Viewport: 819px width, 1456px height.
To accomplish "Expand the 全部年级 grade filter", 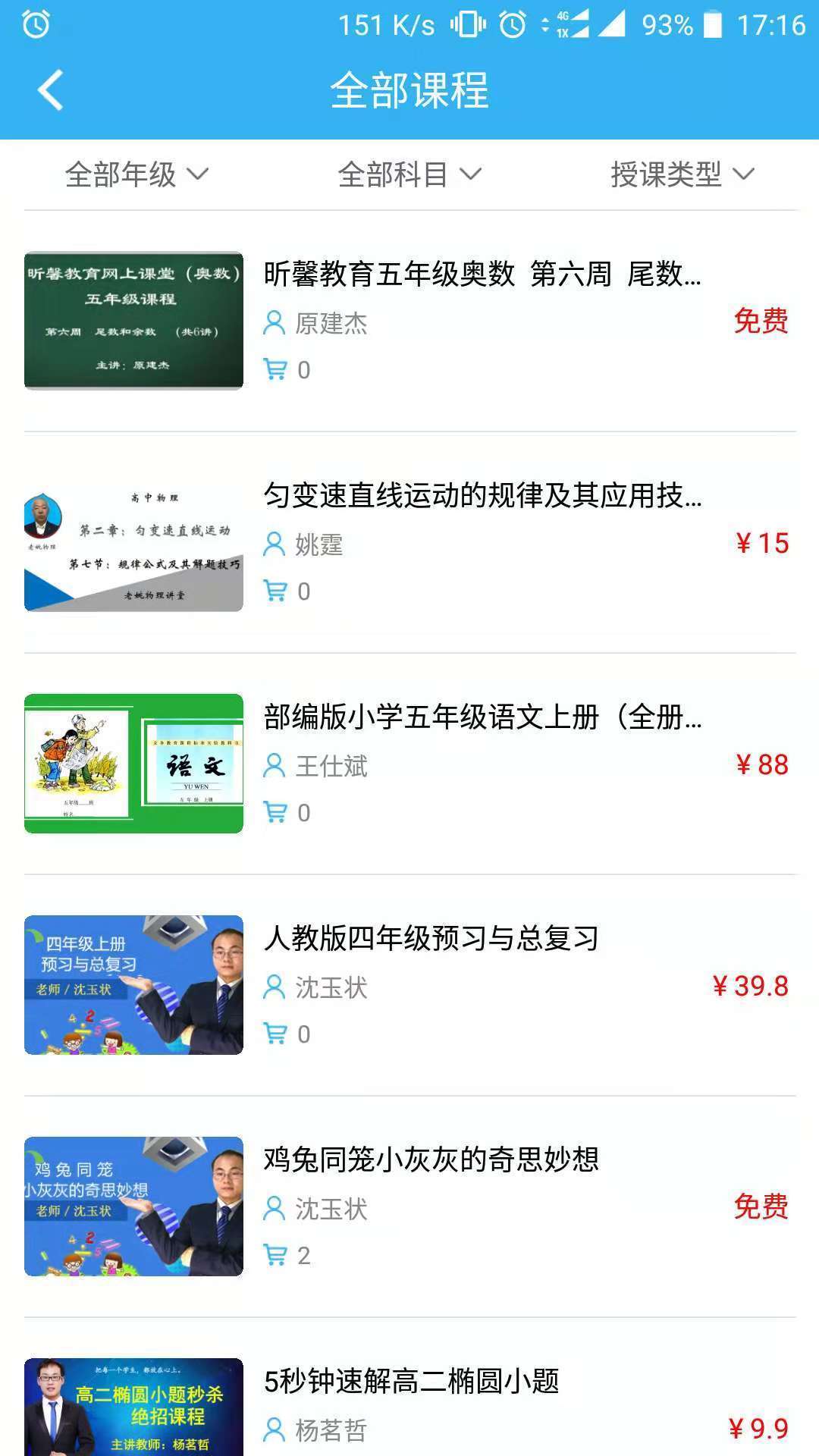I will point(136,173).
